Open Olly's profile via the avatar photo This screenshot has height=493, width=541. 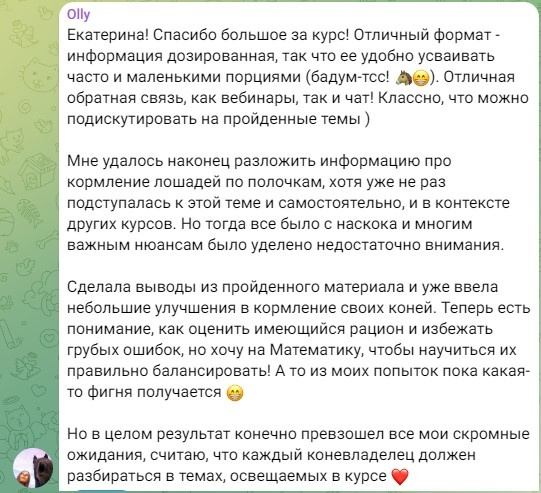(33, 468)
